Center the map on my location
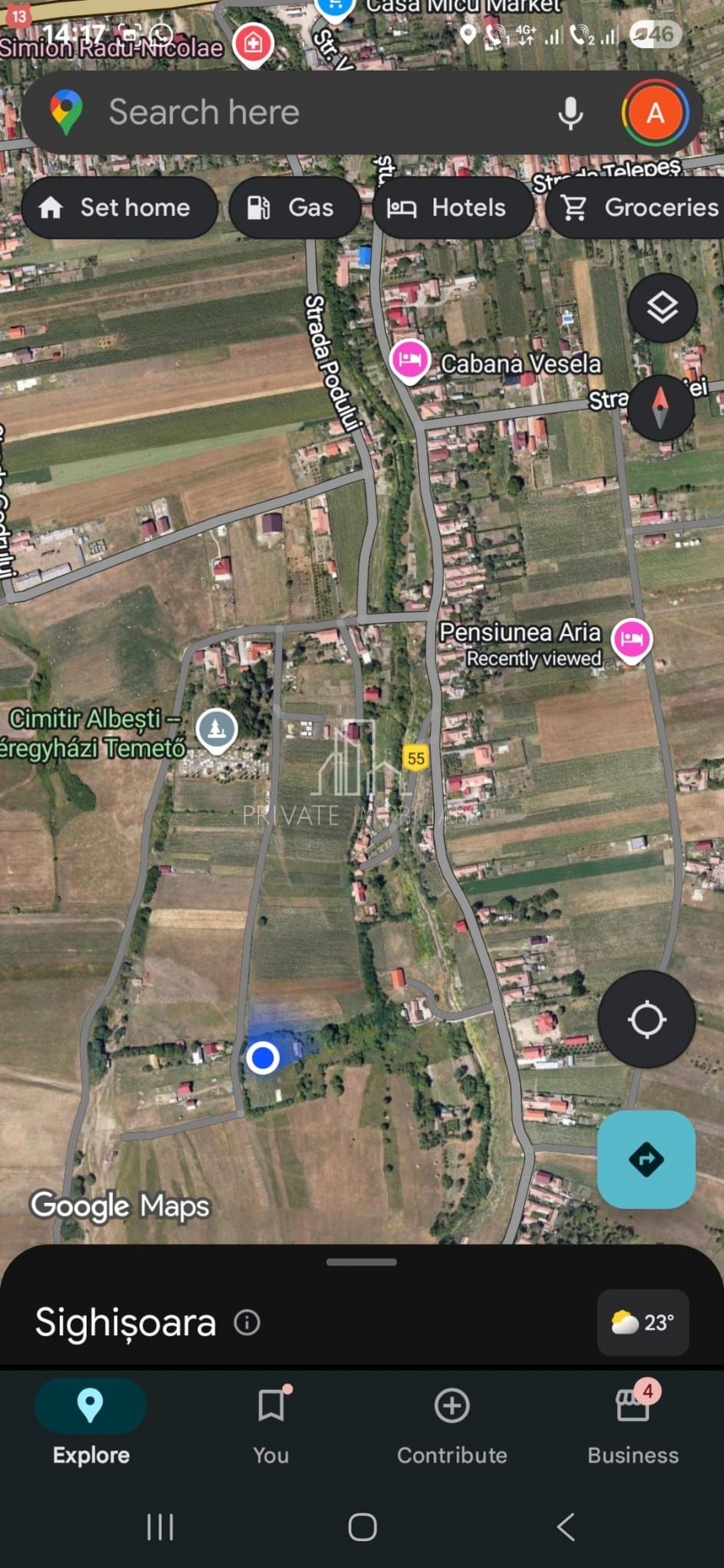 (646, 1019)
